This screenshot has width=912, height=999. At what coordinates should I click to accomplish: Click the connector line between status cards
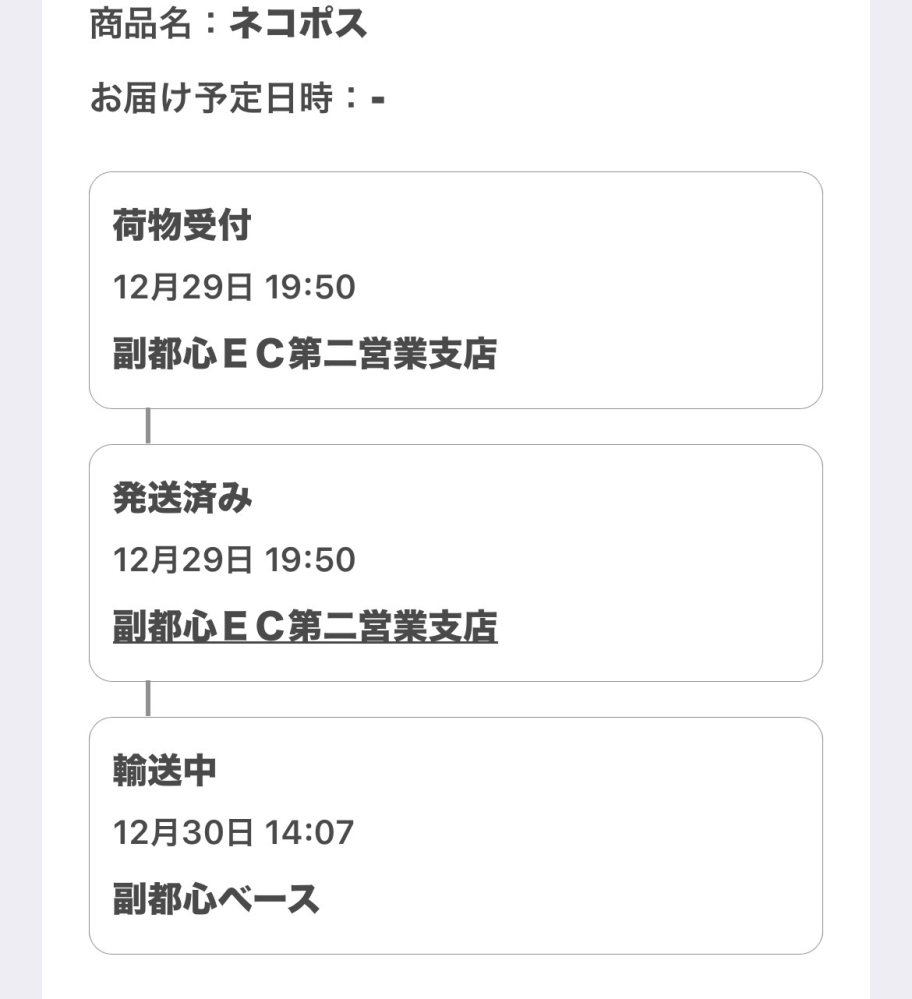[x=148, y=423]
